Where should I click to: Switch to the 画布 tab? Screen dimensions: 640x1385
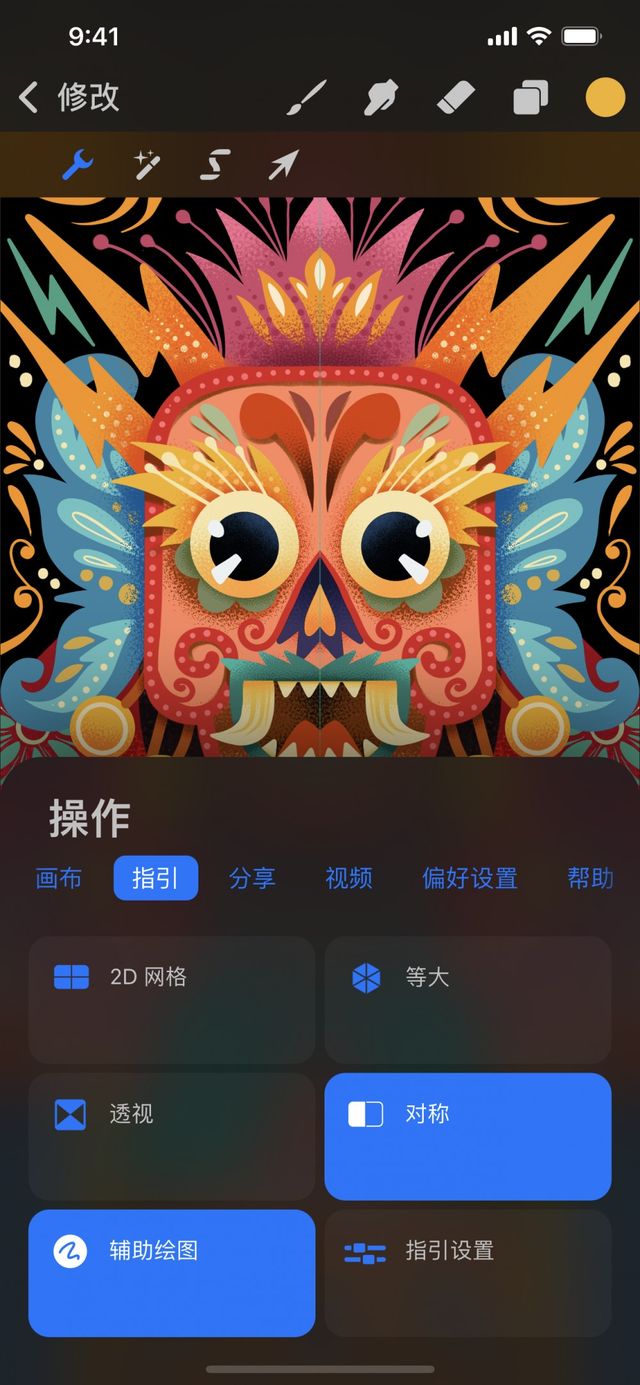click(x=59, y=879)
